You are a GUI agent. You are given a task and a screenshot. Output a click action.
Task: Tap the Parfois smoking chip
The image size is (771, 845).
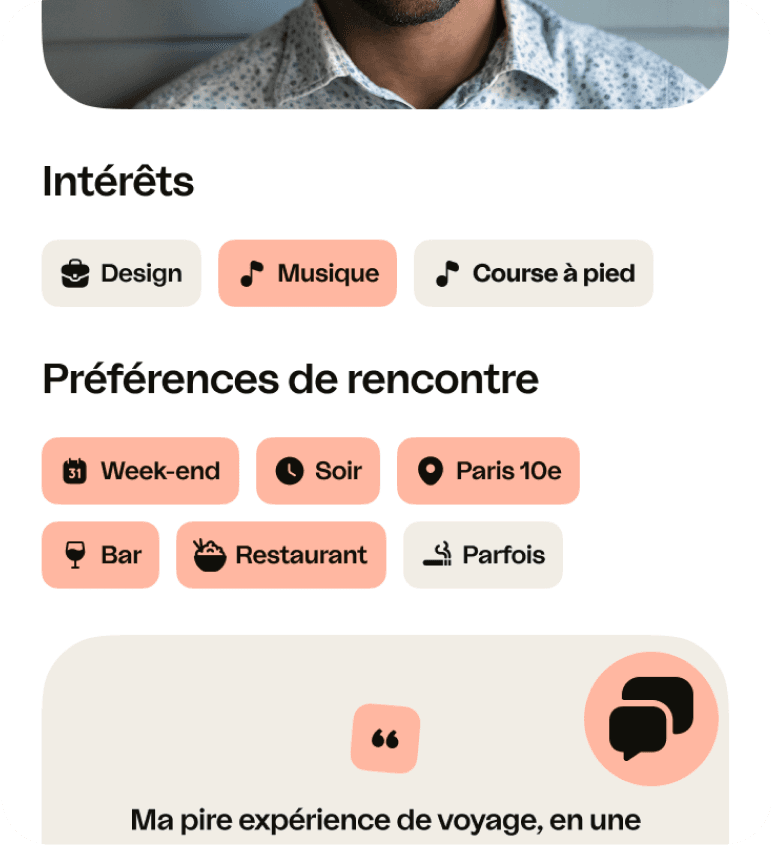(x=483, y=555)
